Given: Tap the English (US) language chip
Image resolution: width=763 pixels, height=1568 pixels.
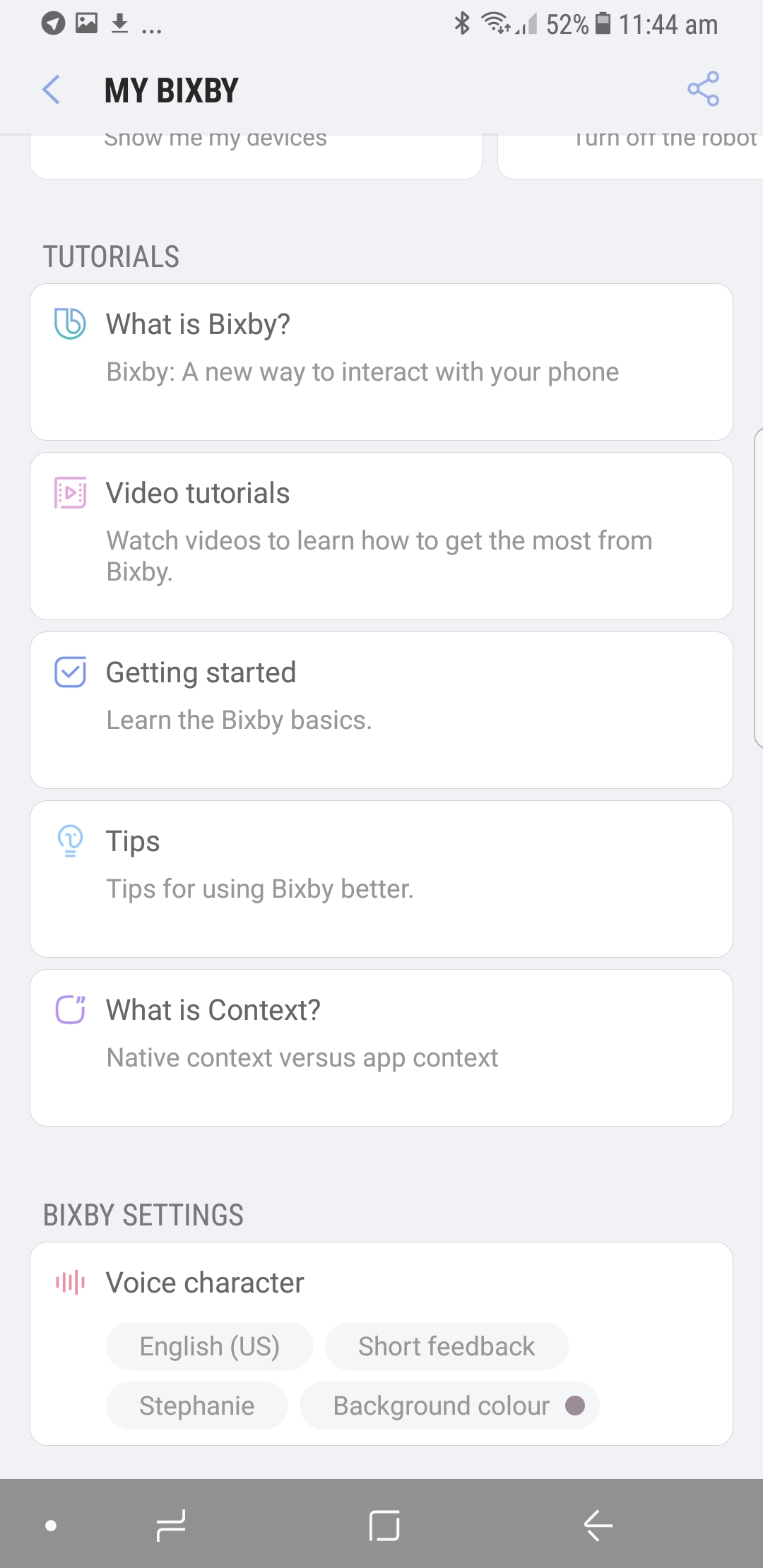Looking at the screenshot, I should (209, 1346).
